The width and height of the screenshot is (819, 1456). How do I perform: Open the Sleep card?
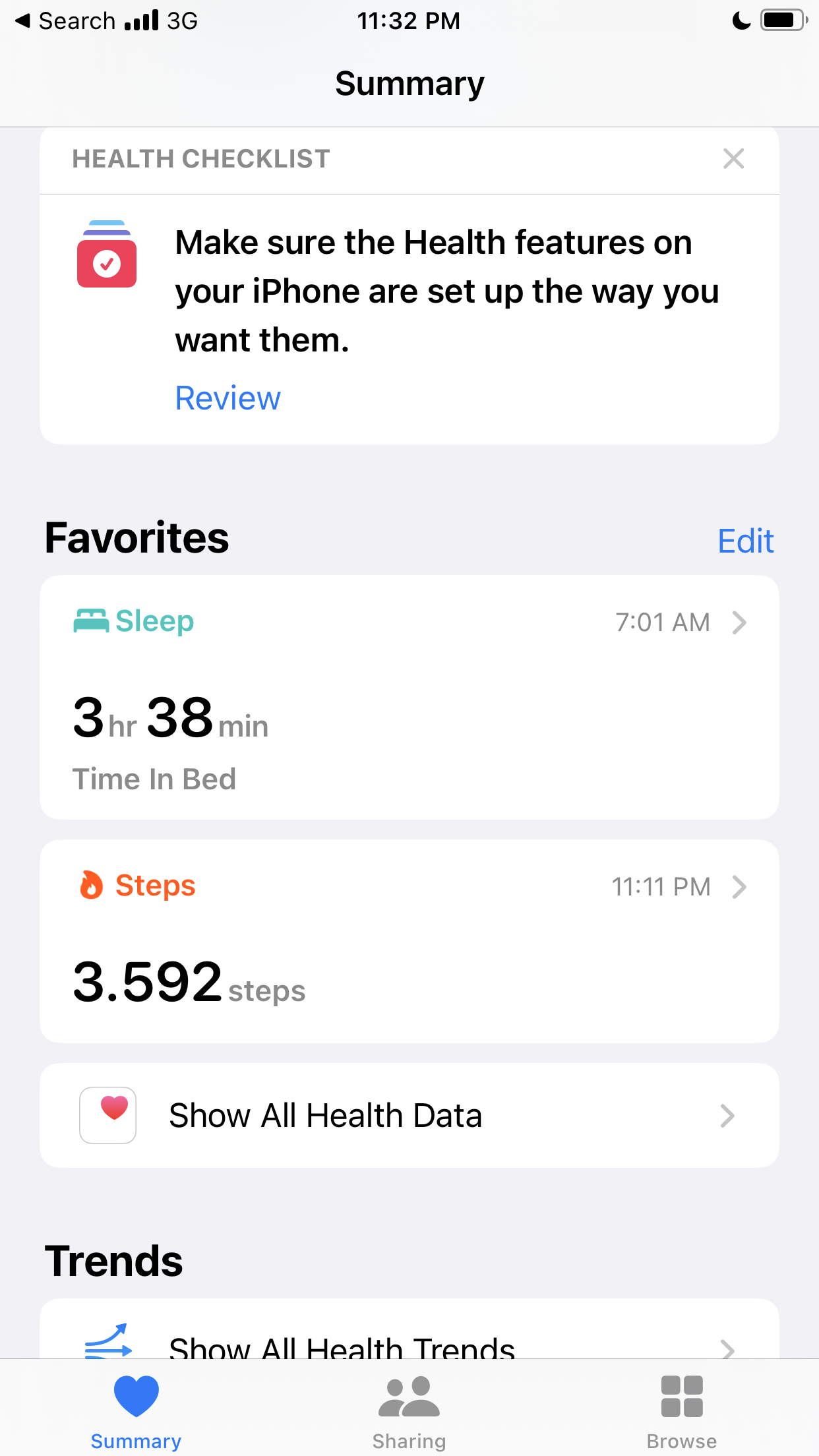[409, 698]
